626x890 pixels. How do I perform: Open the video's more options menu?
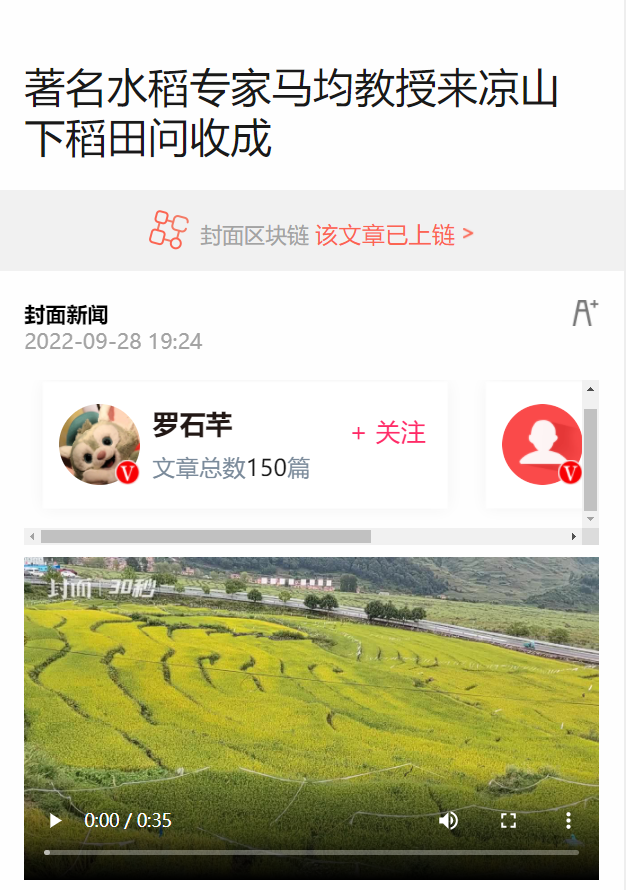(x=568, y=821)
